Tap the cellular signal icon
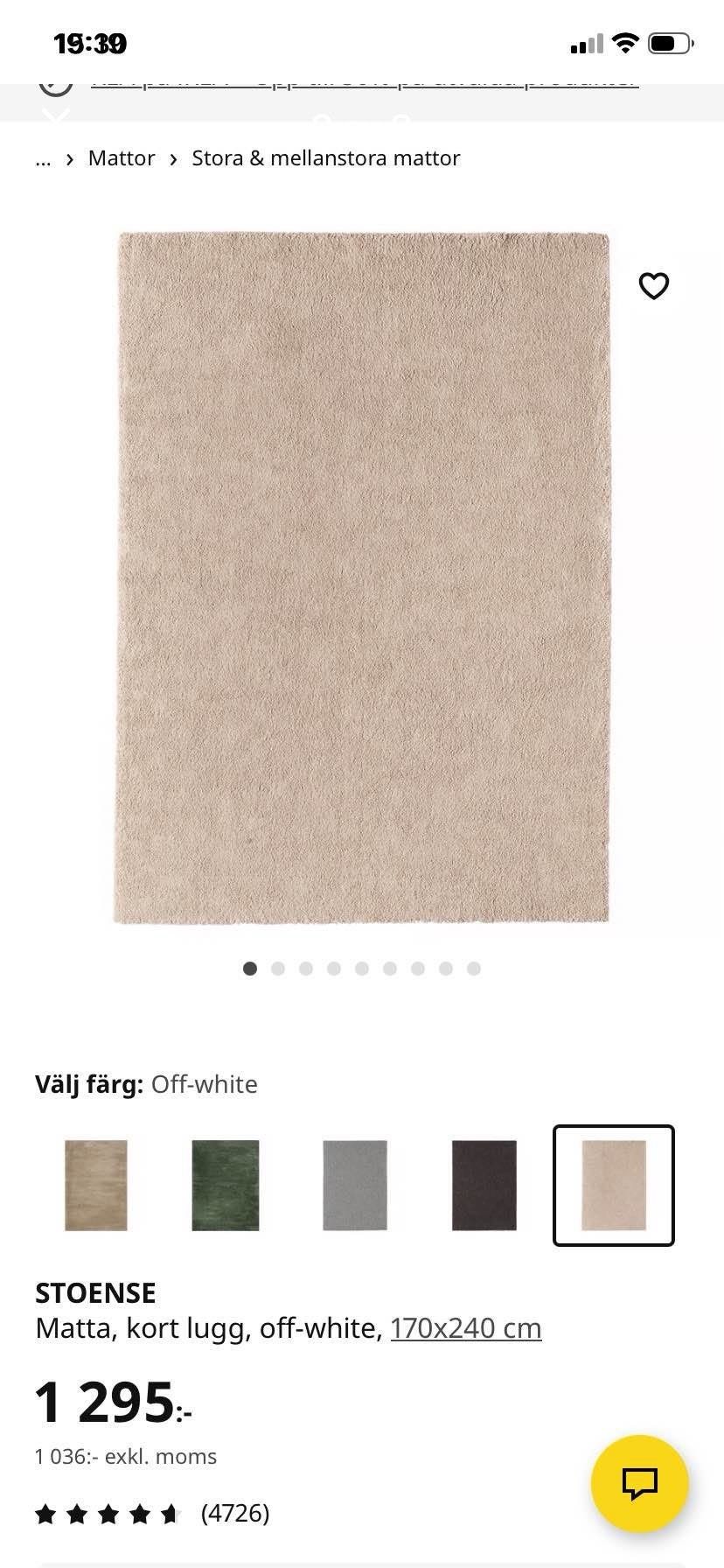 [588, 42]
